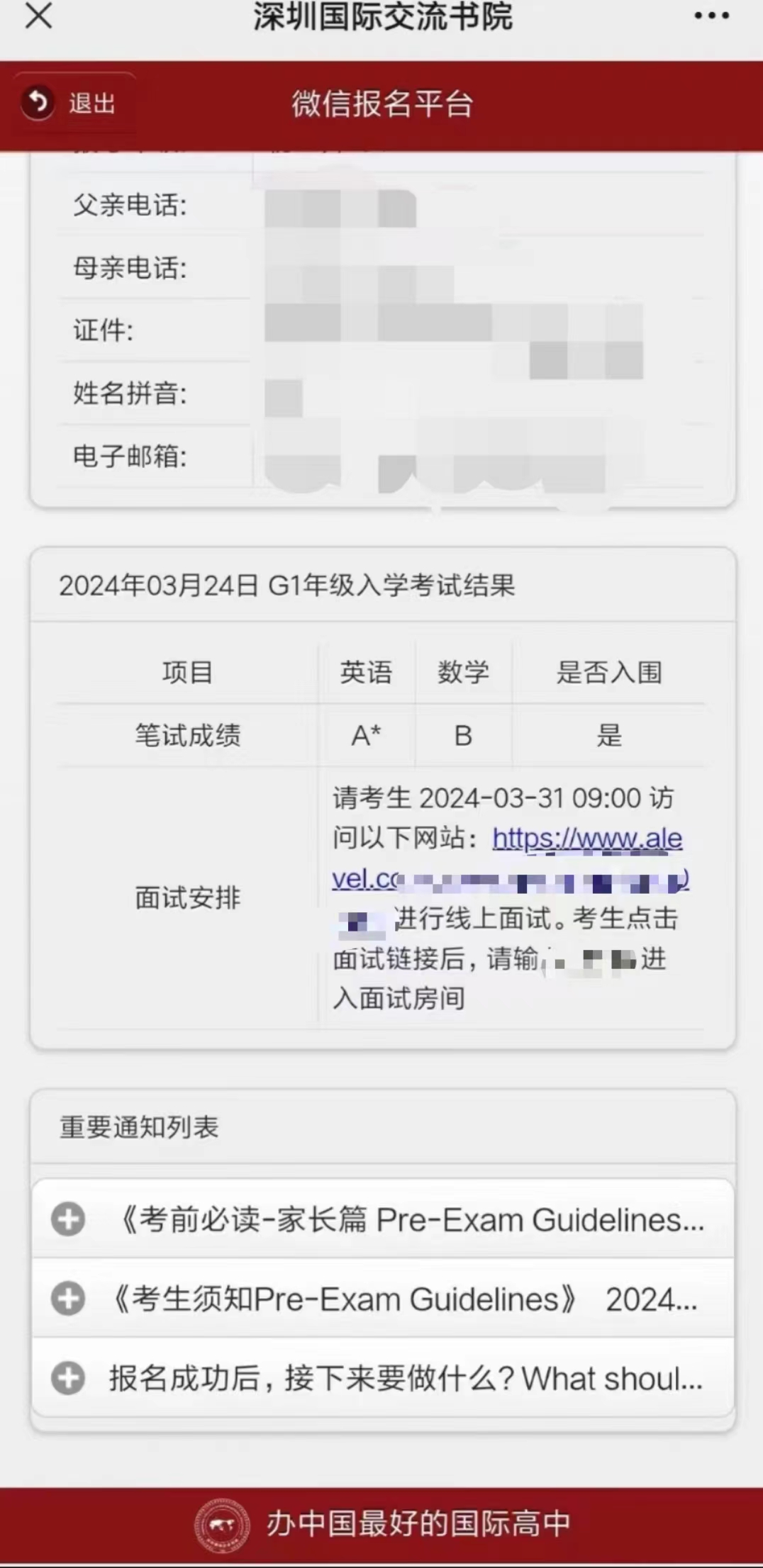Open the three-dot overflow menu
The width and height of the screenshot is (763, 1568).
(711, 16)
